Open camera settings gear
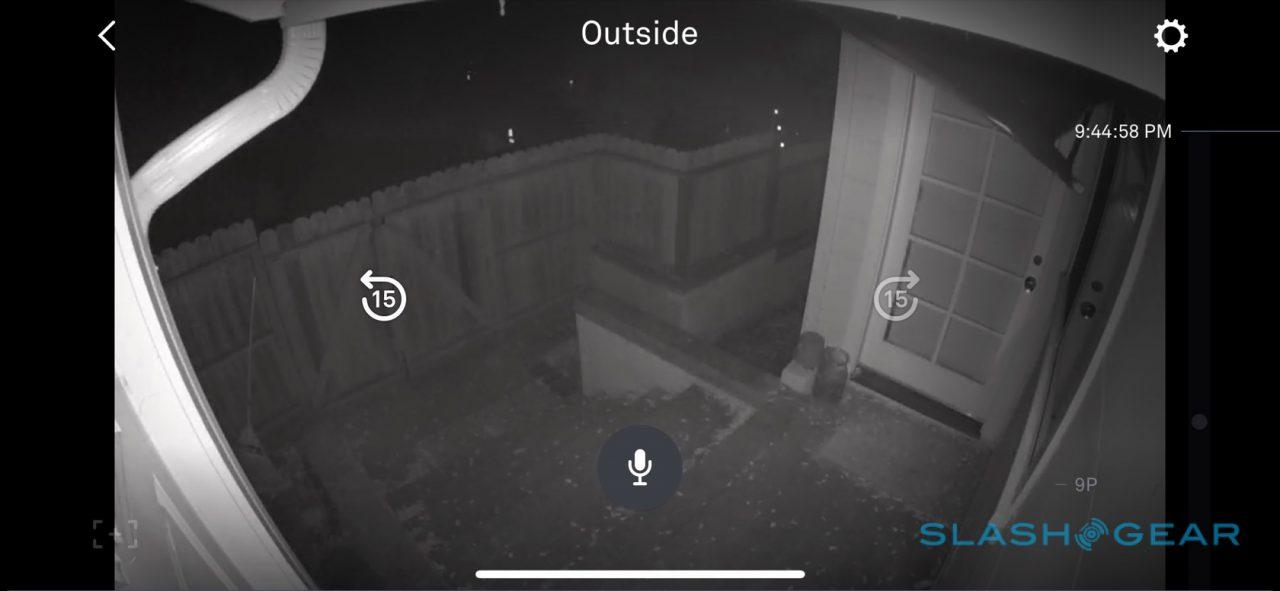The height and width of the screenshot is (591, 1280). (x=1170, y=37)
